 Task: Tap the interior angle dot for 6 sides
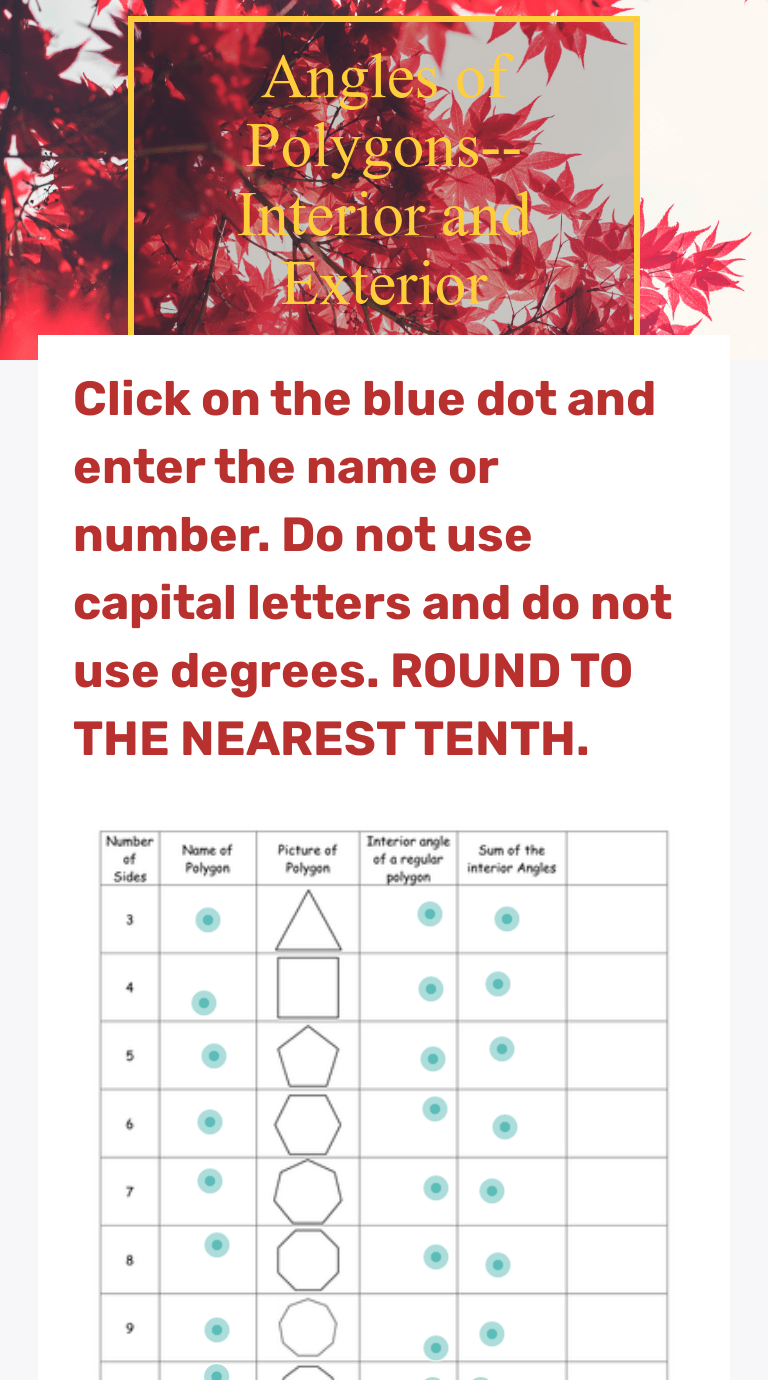pos(435,1108)
